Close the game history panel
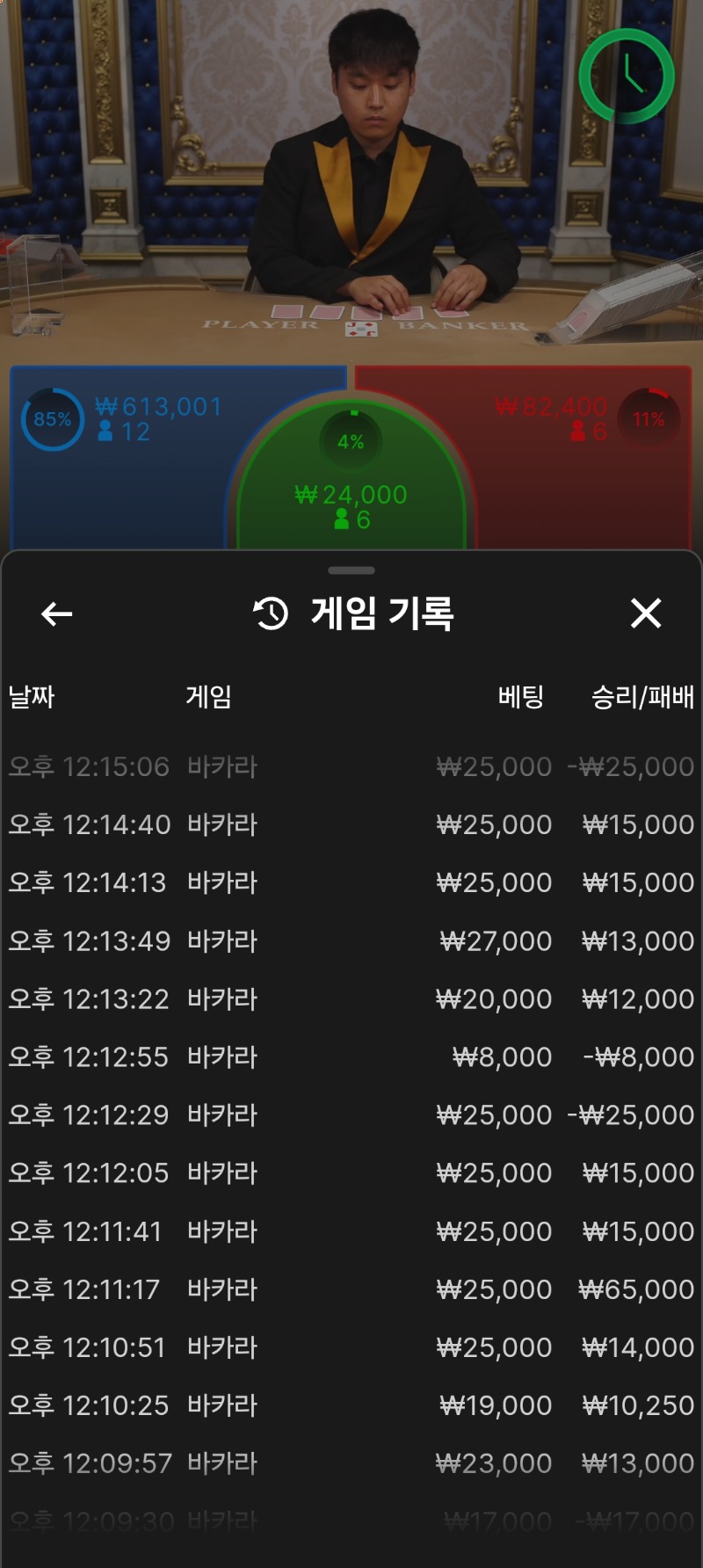Image resolution: width=703 pixels, height=1568 pixels. [x=646, y=613]
